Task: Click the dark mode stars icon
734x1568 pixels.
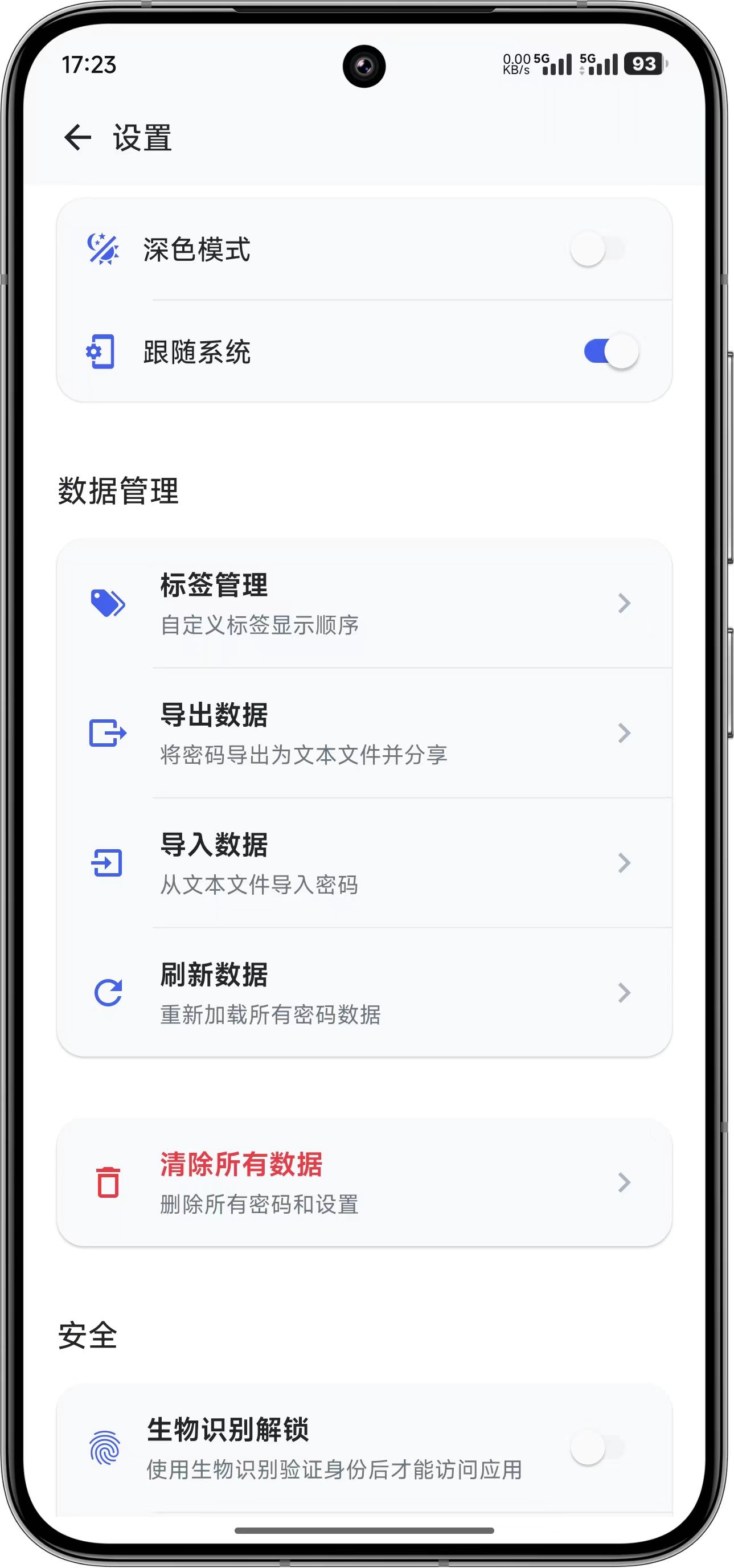Action: [101, 248]
